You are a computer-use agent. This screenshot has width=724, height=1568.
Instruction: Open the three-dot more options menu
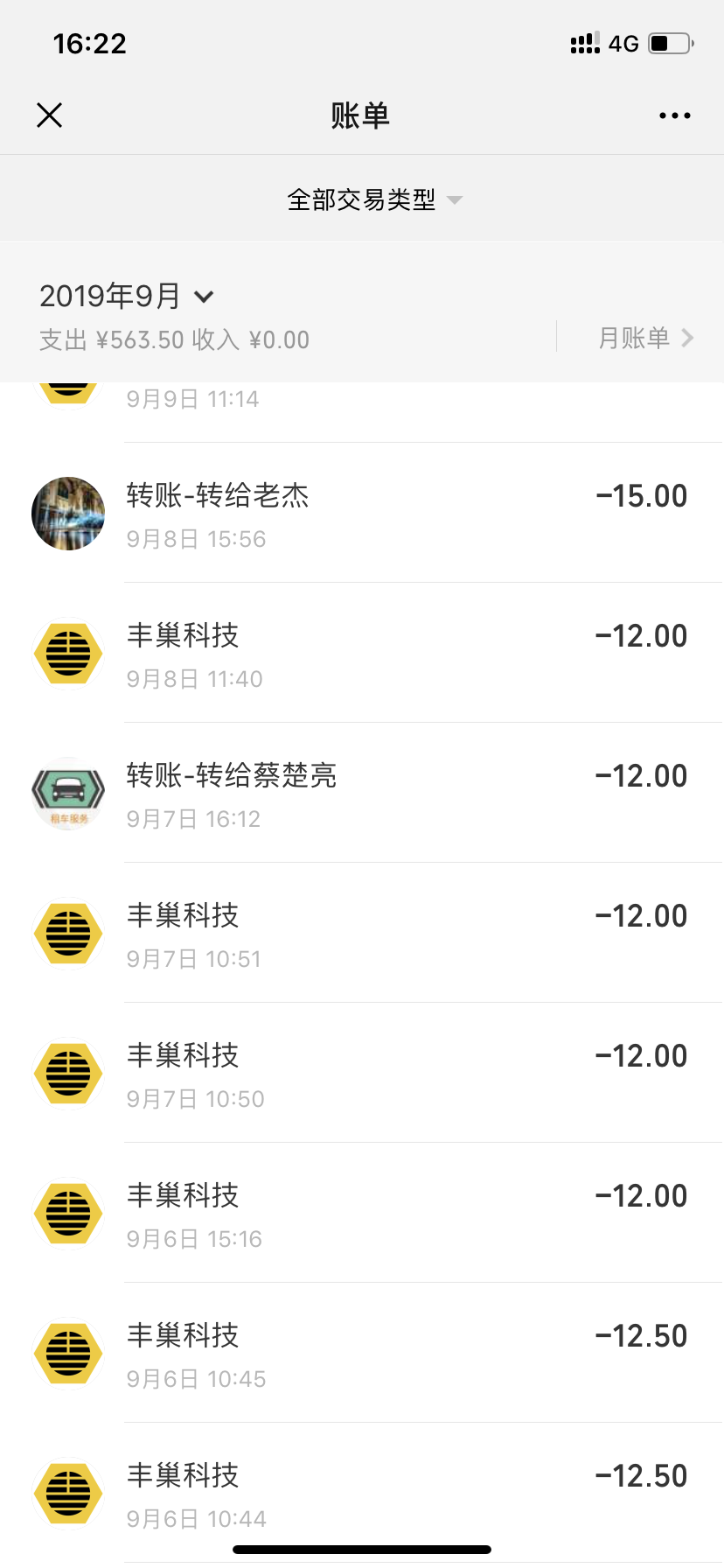(674, 115)
